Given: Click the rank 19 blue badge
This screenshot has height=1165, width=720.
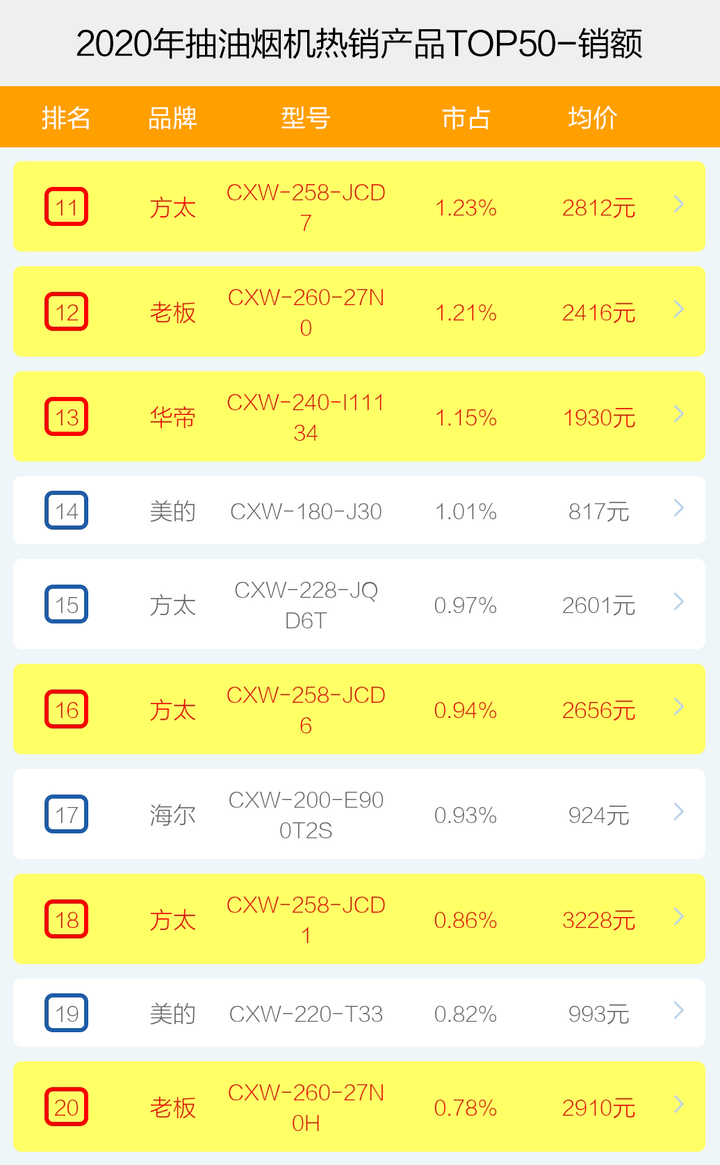Looking at the screenshot, I should pyautogui.click(x=66, y=1014).
